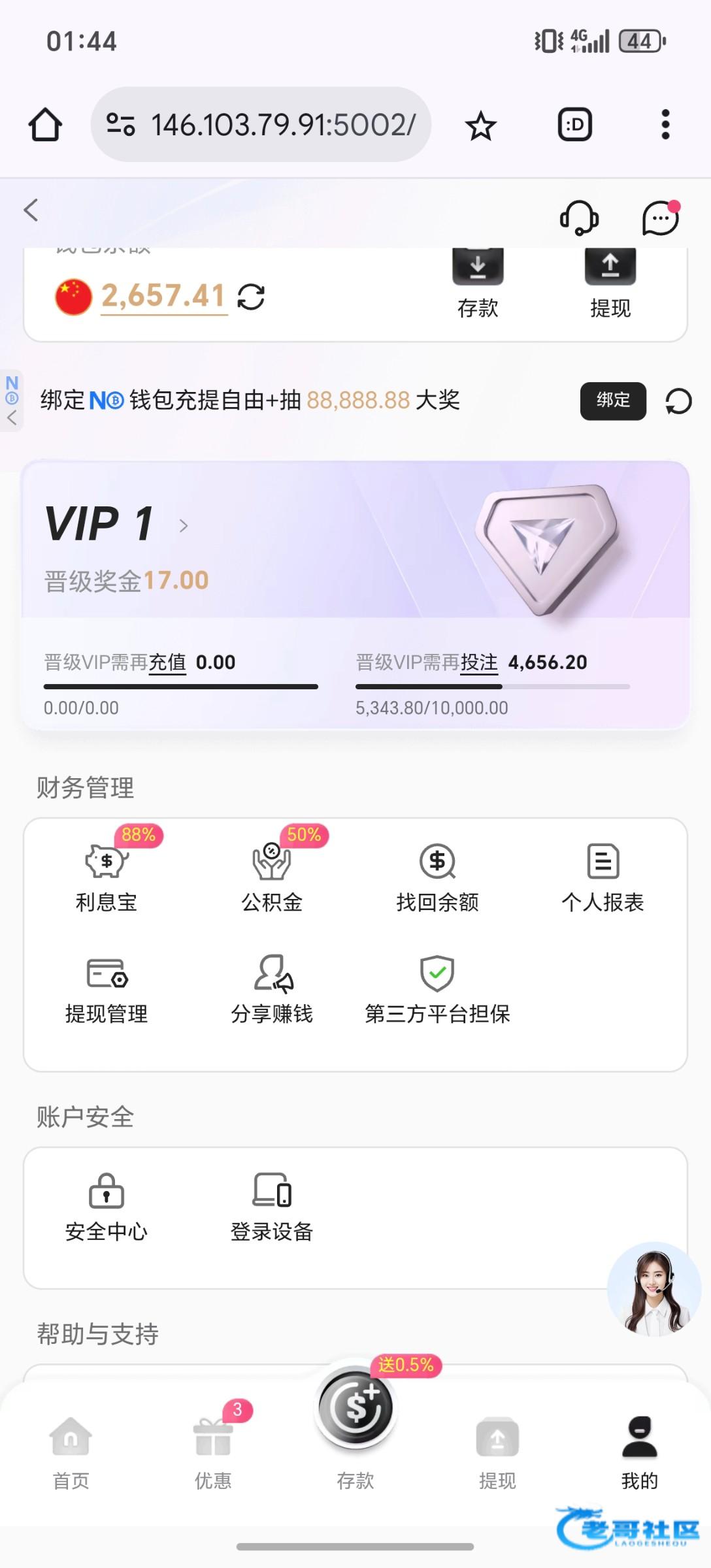Viewport: 711px width, 1568px height.
Task: Tap 绑定 to bind the wallet
Action: (613, 400)
